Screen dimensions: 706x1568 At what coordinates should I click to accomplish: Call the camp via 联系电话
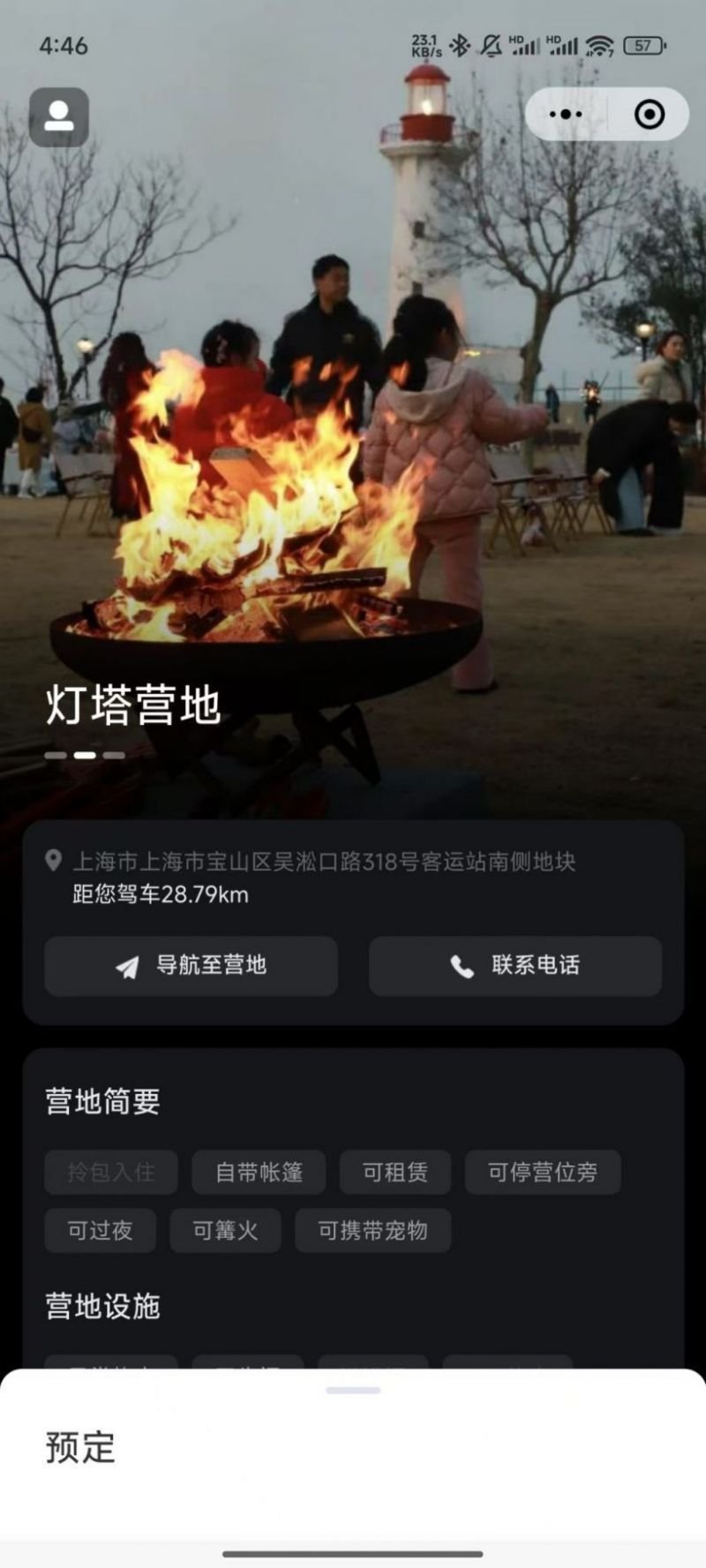tap(514, 966)
